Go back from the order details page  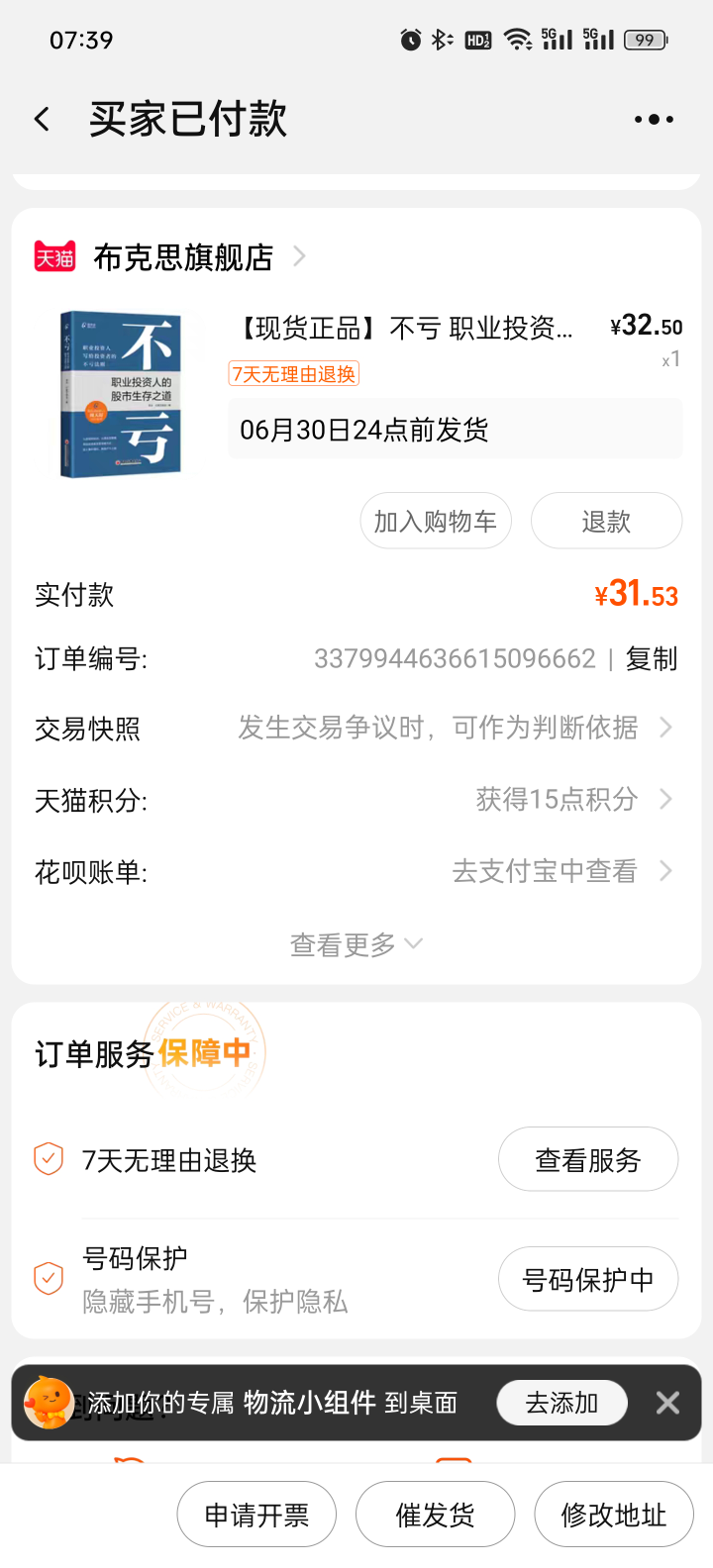pyautogui.click(x=42, y=120)
